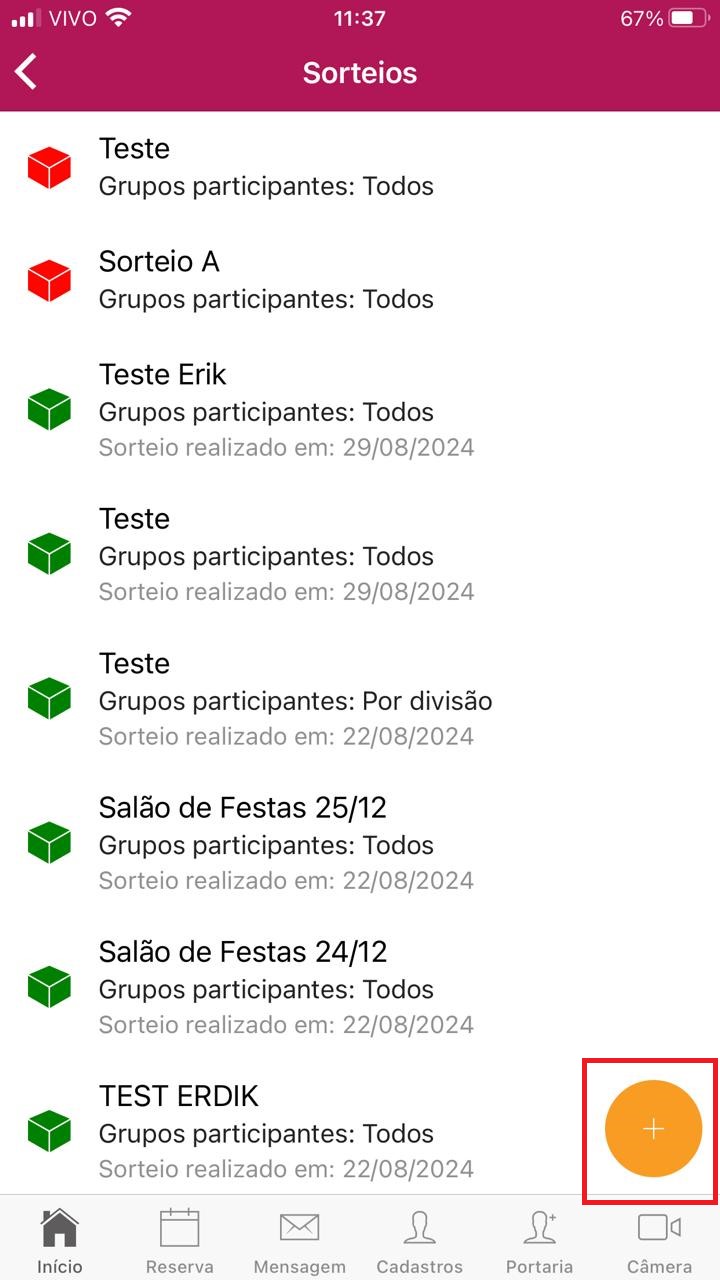Open the Portaria tab
720x1280 pixels.
click(540, 1240)
